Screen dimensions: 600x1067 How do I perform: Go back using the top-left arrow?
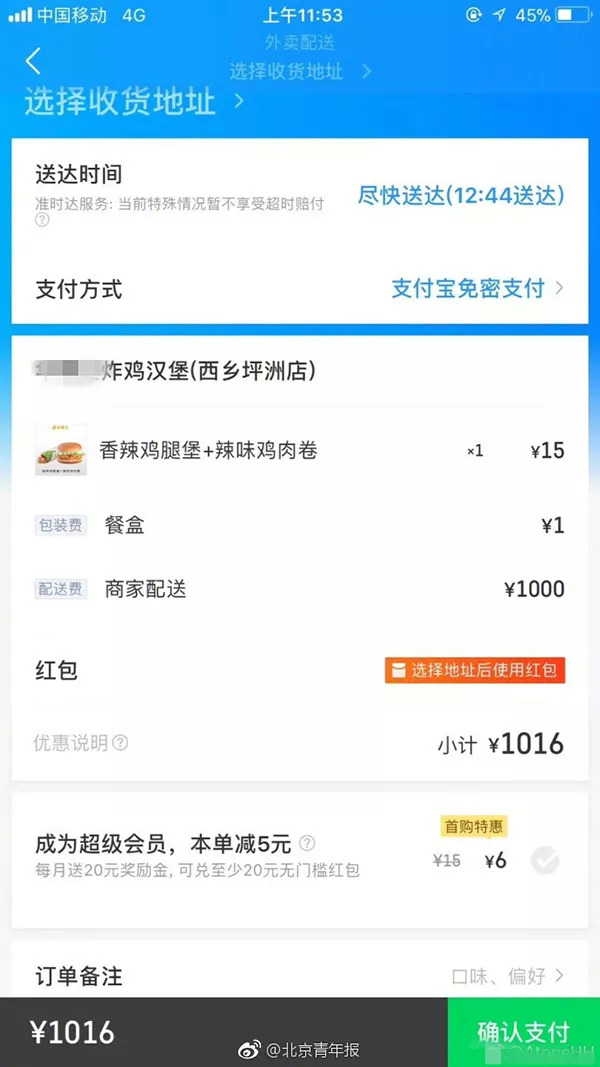[33, 61]
